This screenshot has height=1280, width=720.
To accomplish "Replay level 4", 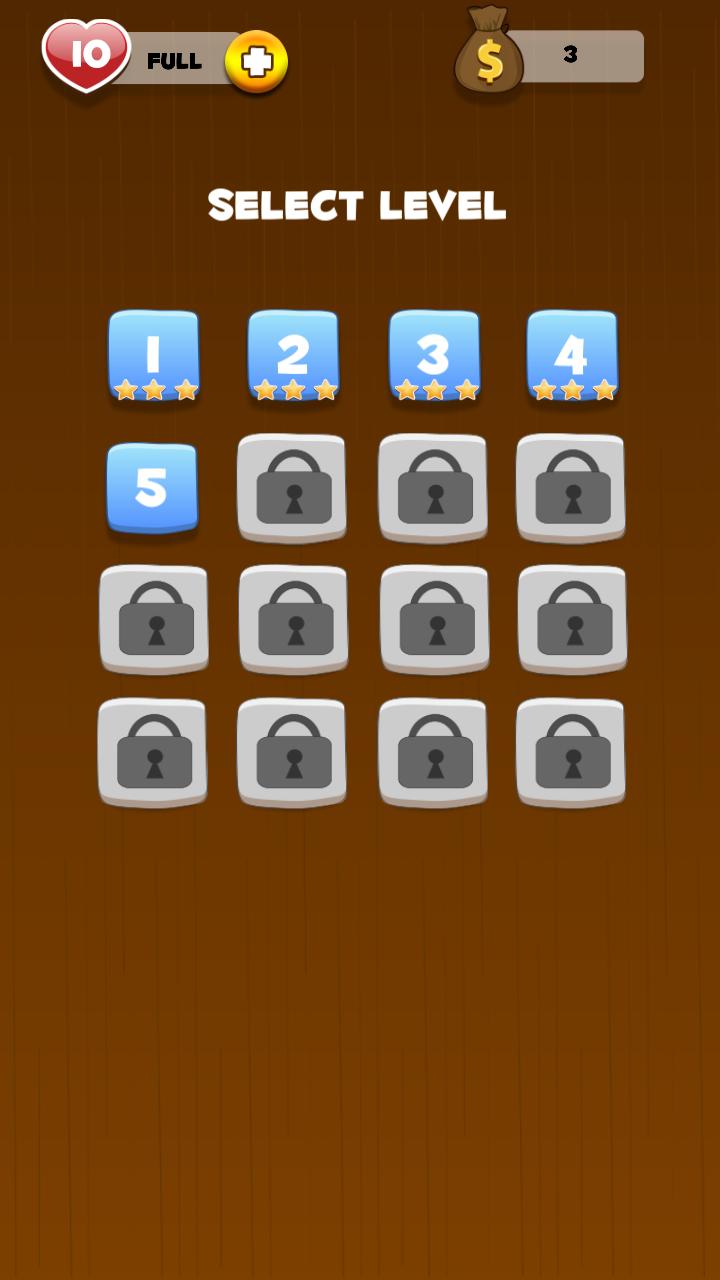I will [x=572, y=356].
